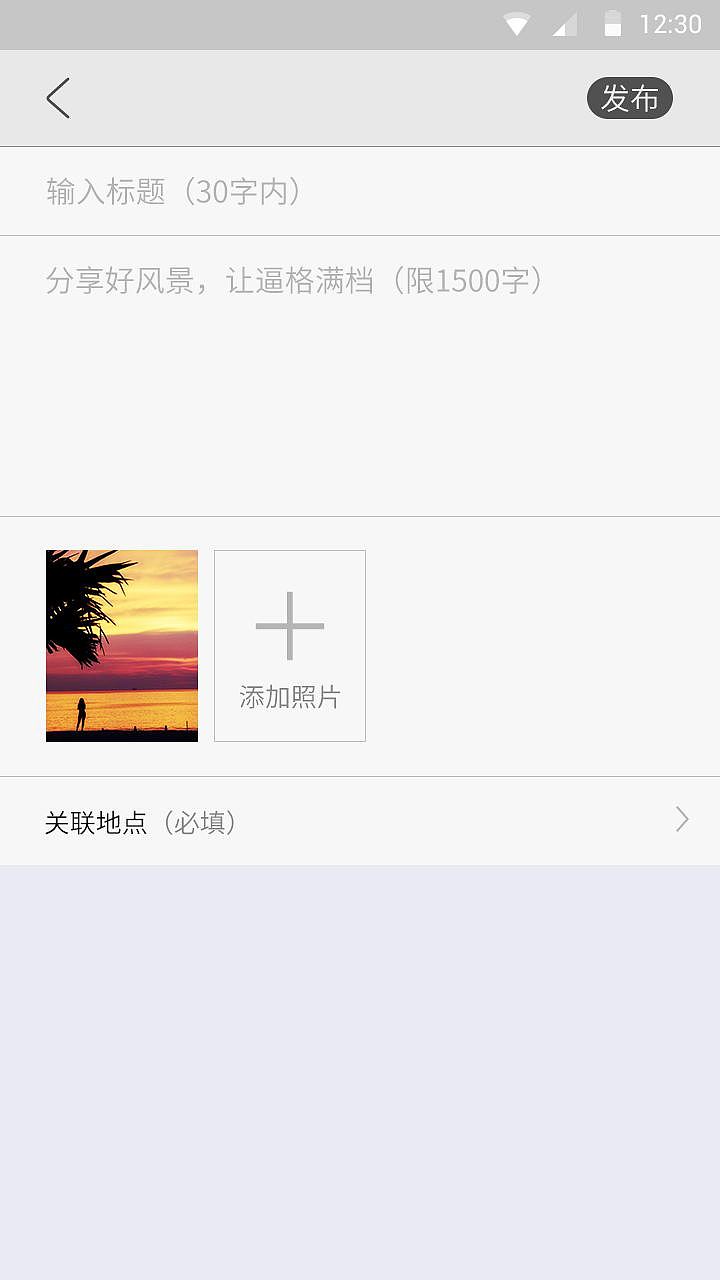The height and width of the screenshot is (1280, 720).
Task: Tap the Wi-Fi icon in the status bar
Action: point(516,24)
